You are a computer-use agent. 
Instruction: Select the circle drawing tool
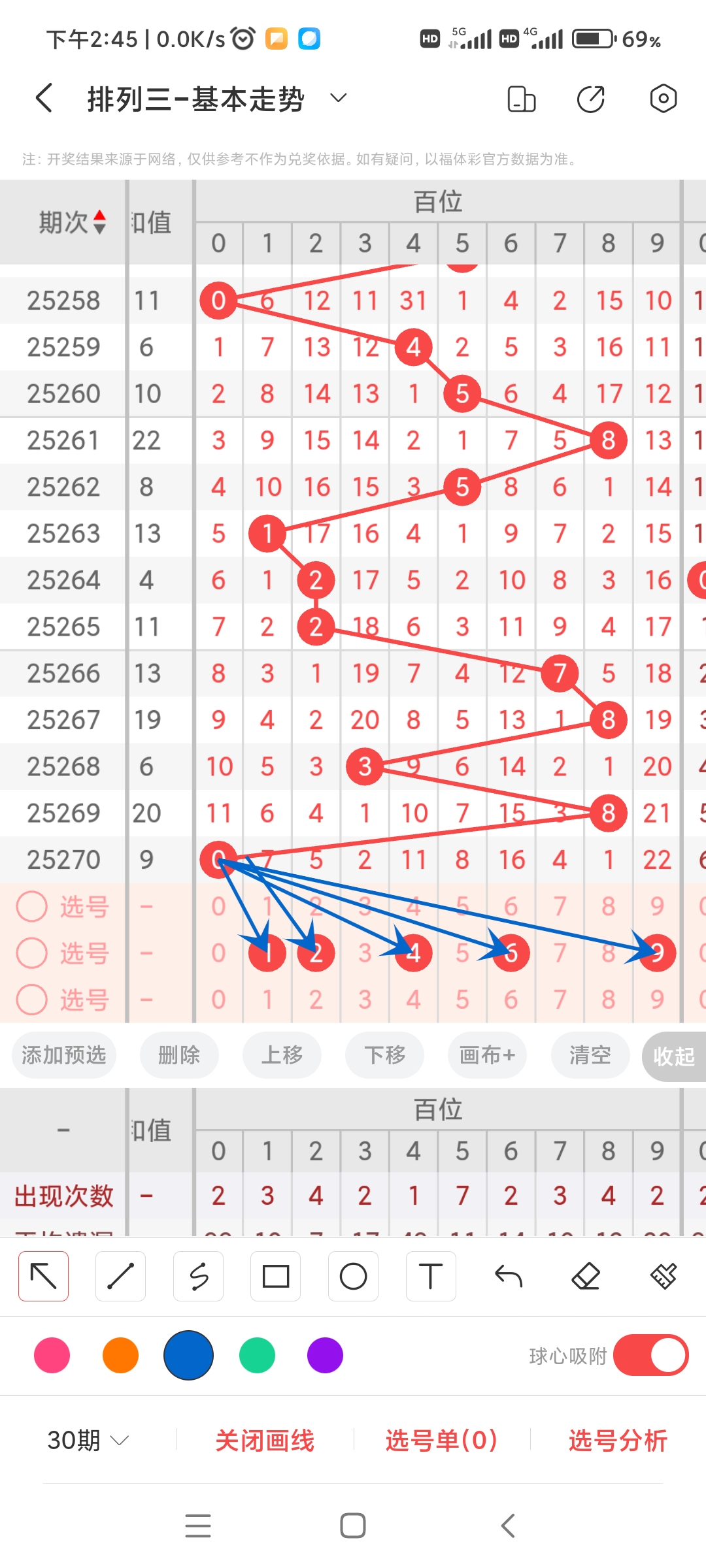353,1275
